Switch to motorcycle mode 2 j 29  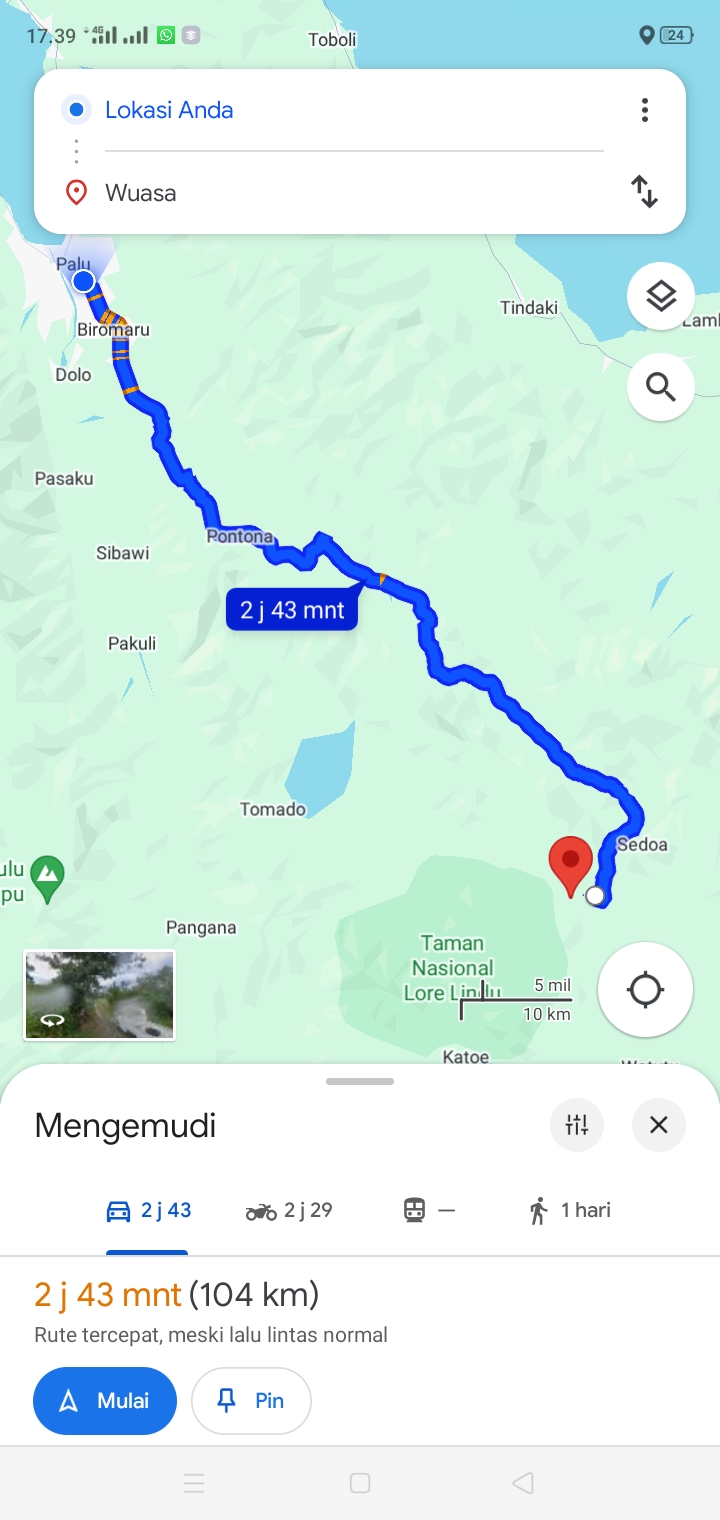(x=289, y=1211)
